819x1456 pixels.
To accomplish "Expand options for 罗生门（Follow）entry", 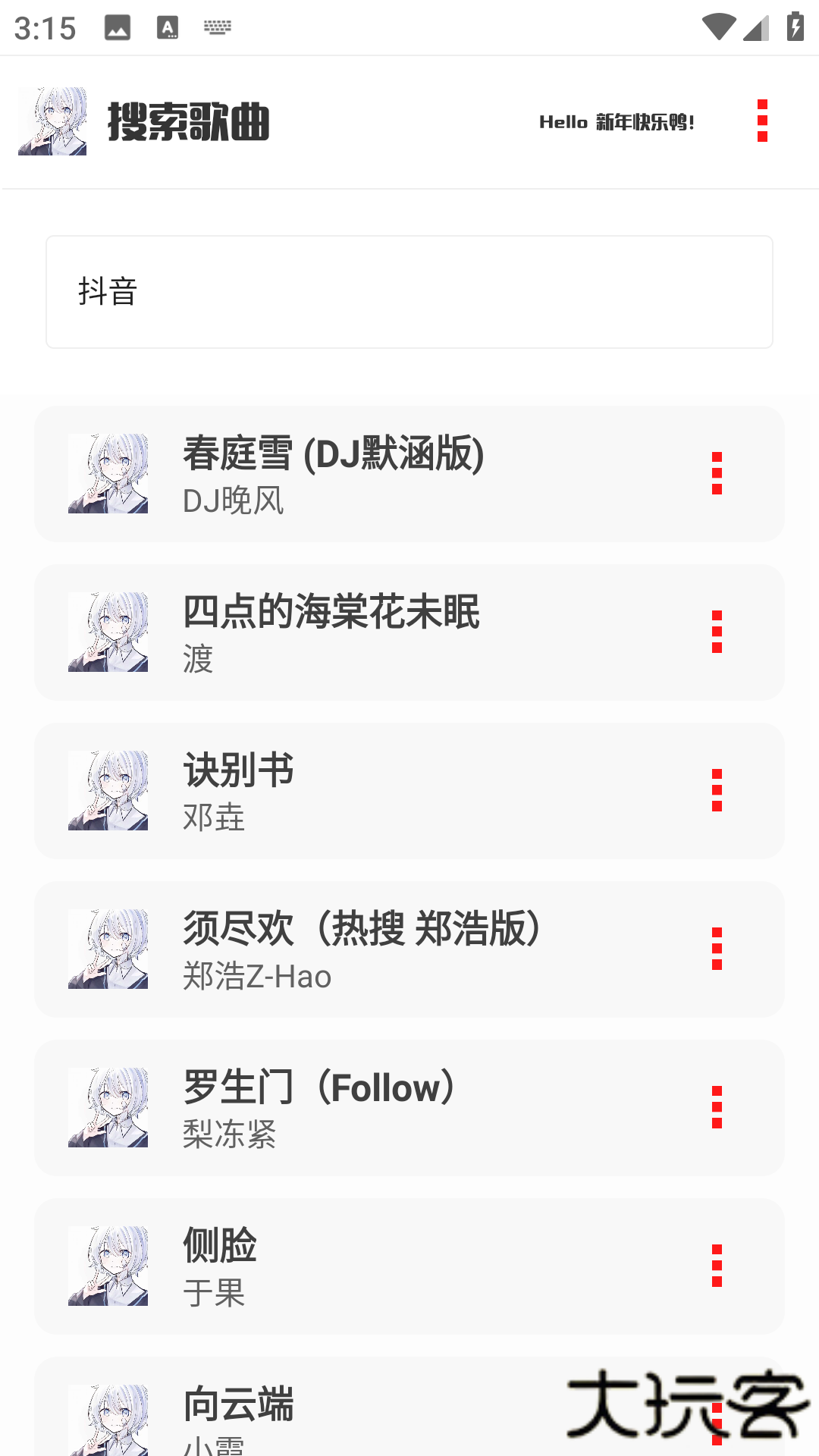I will (717, 1108).
